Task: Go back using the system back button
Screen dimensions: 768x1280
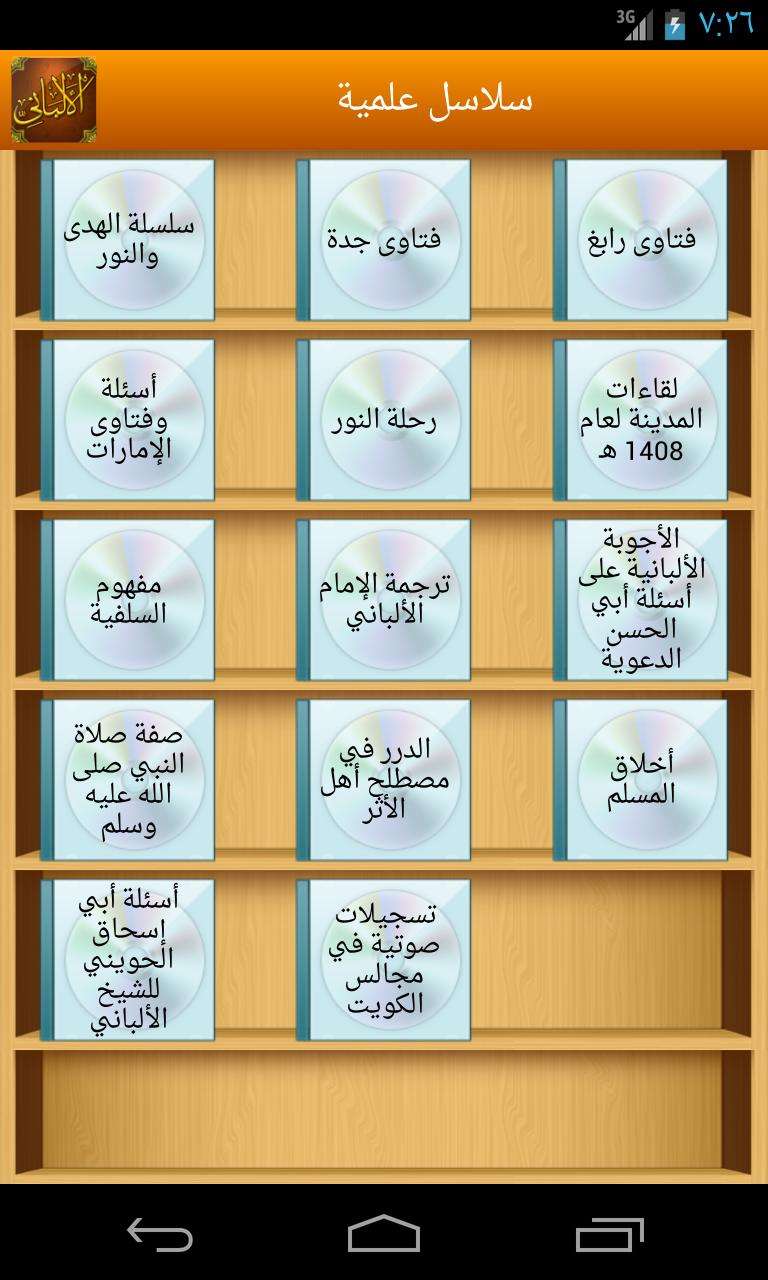Action: click(x=160, y=1234)
